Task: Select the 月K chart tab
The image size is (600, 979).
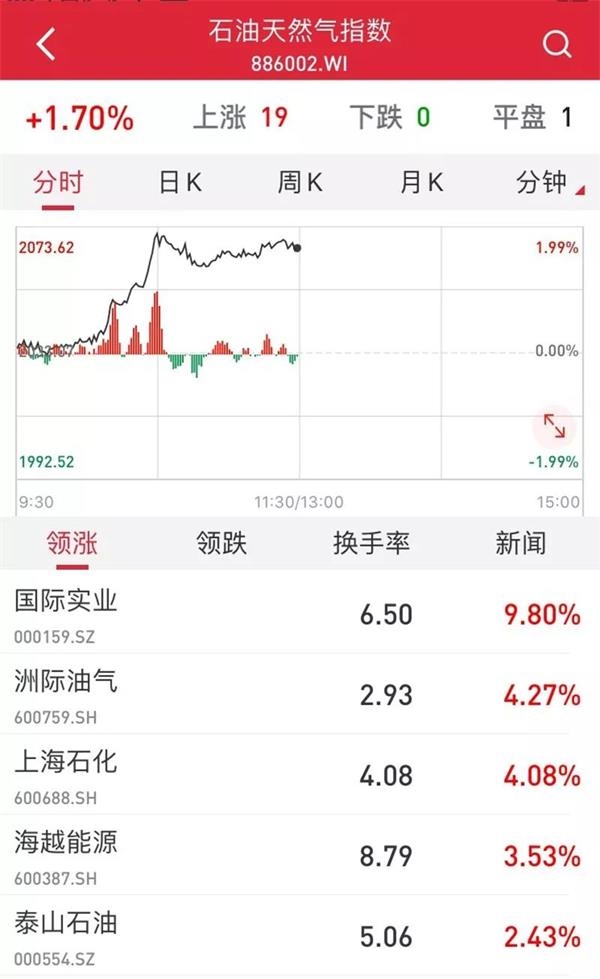Action: click(421, 182)
